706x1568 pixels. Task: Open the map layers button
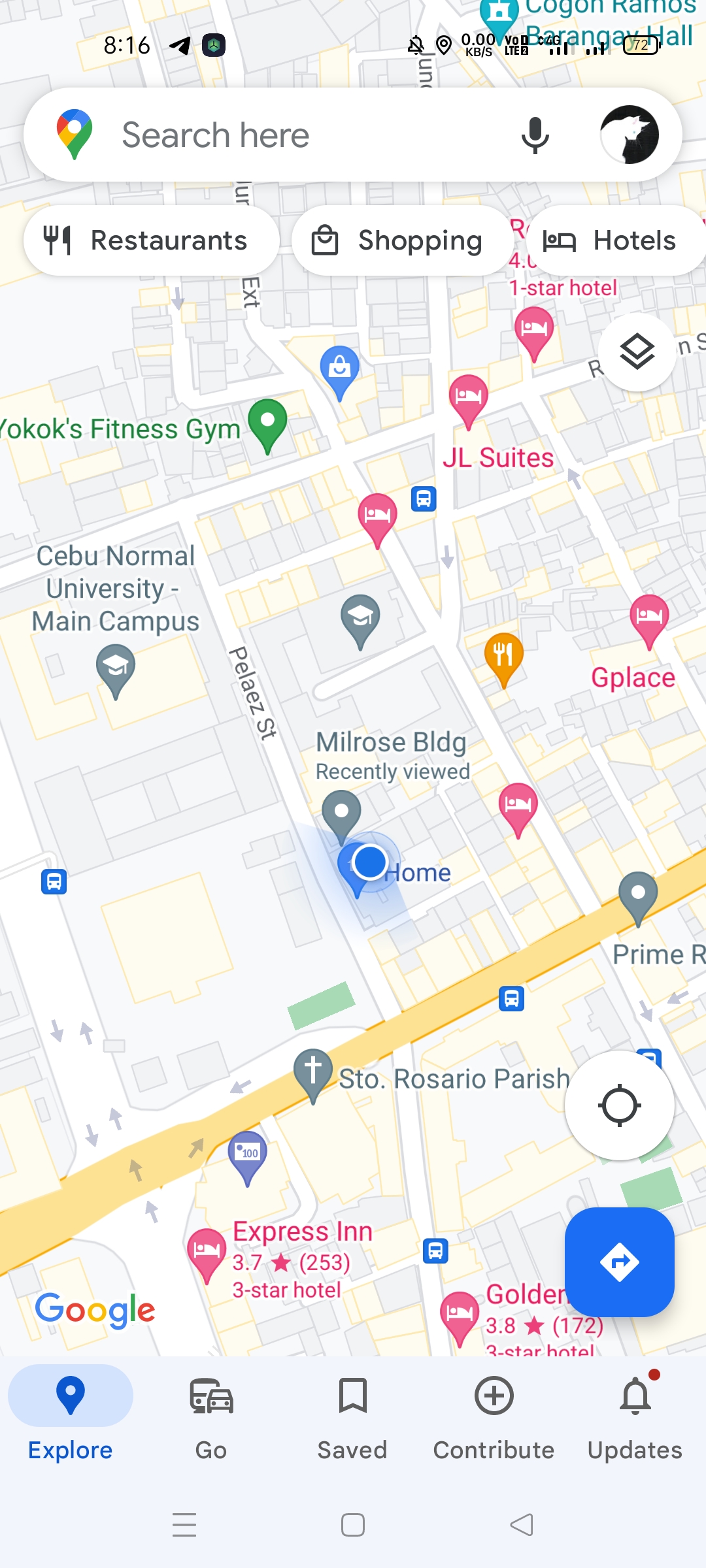(637, 352)
